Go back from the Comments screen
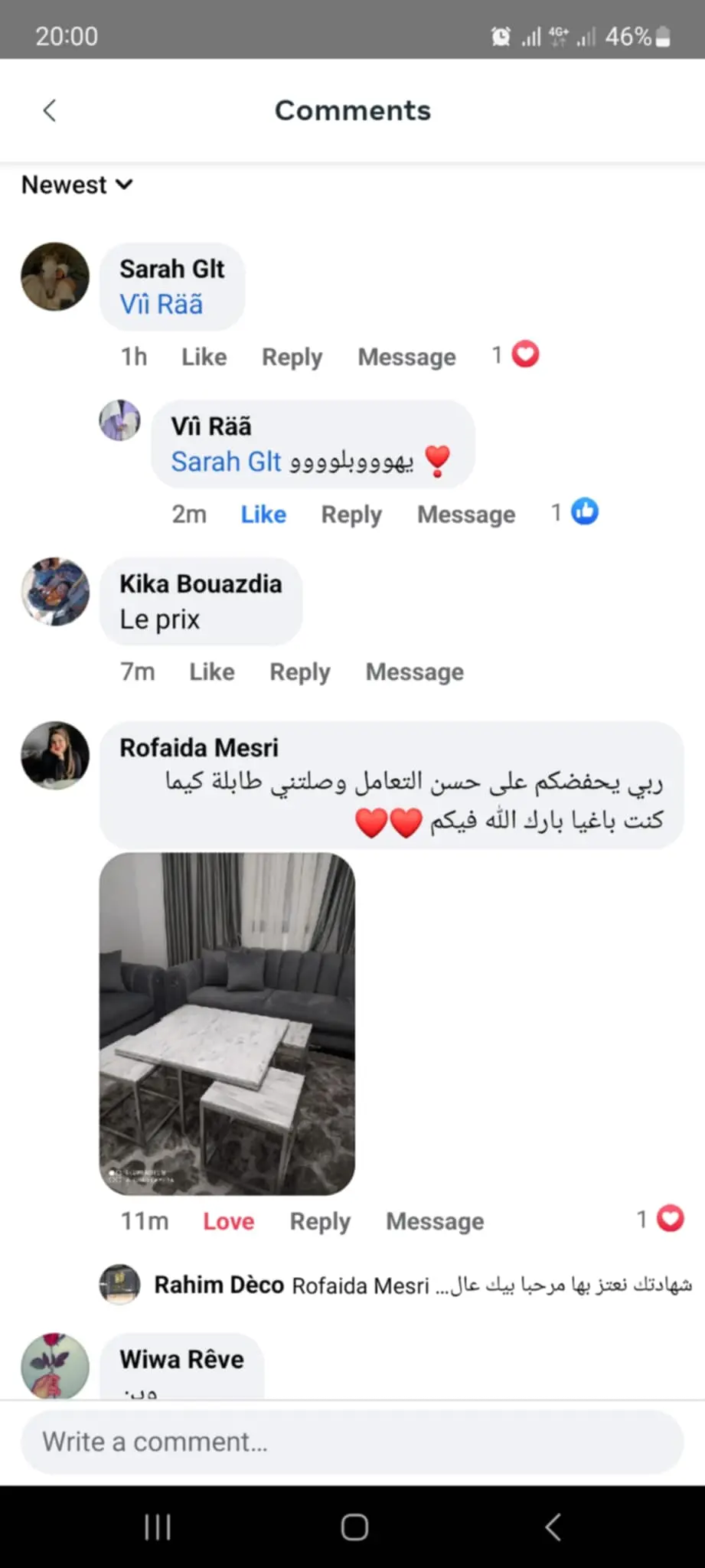Screen dimensions: 705x1568 (x=50, y=111)
